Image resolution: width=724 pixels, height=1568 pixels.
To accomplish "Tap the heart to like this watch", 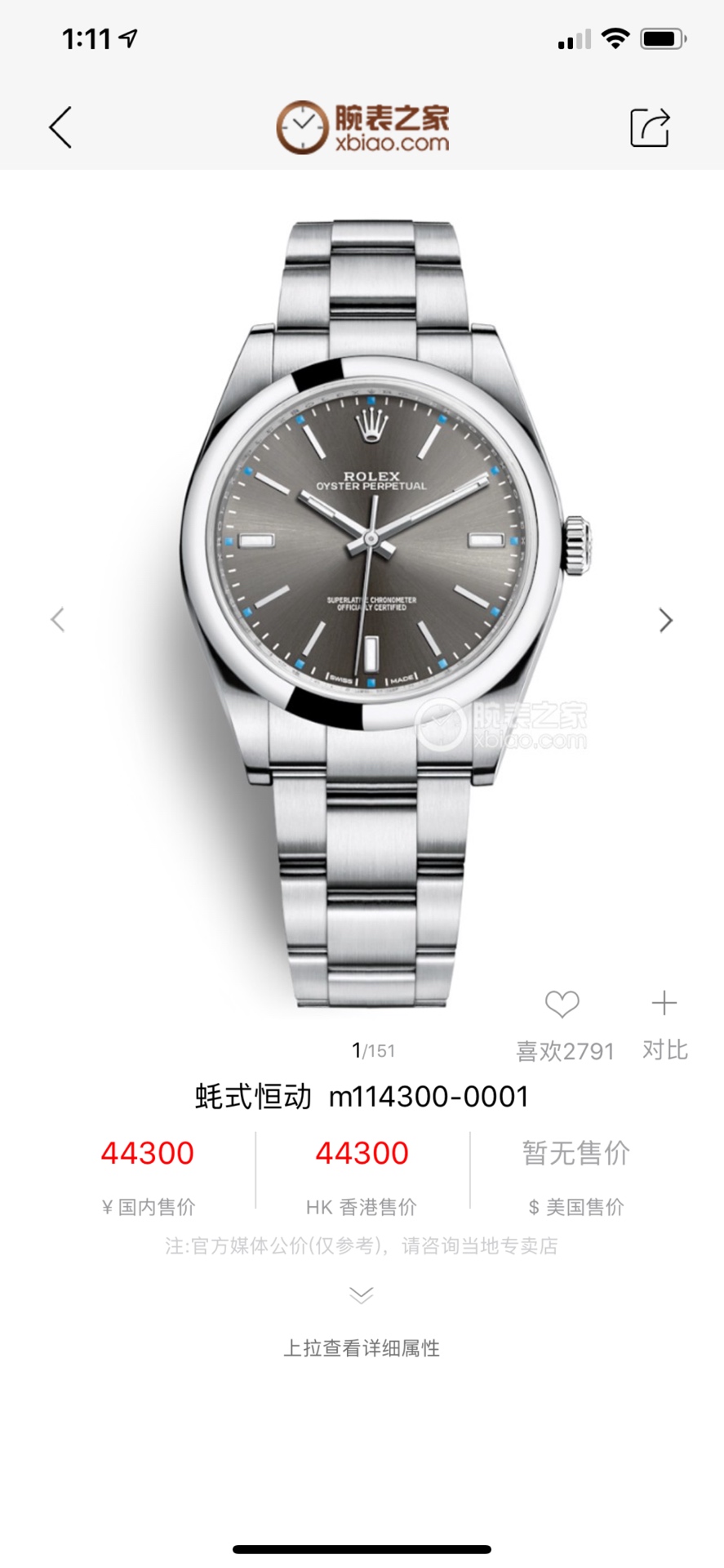I will click(x=563, y=1004).
